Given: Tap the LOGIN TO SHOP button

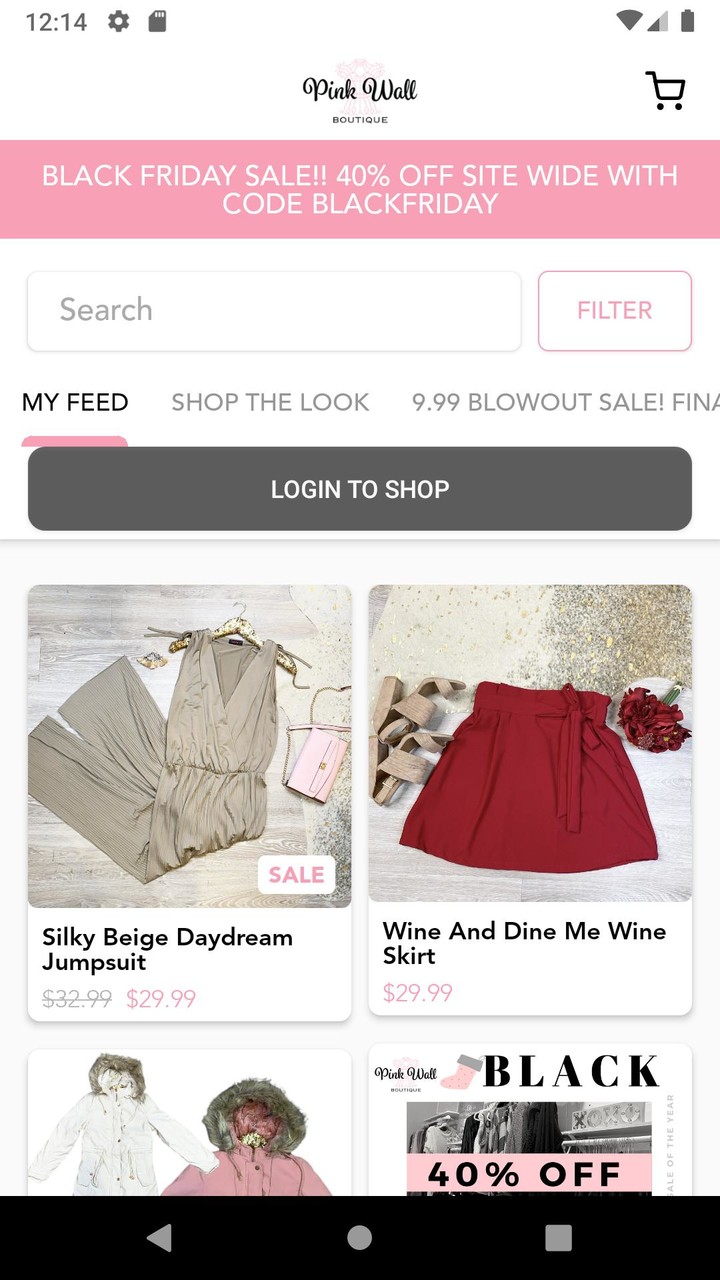Looking at the screenshot, I should pos(360,489).
